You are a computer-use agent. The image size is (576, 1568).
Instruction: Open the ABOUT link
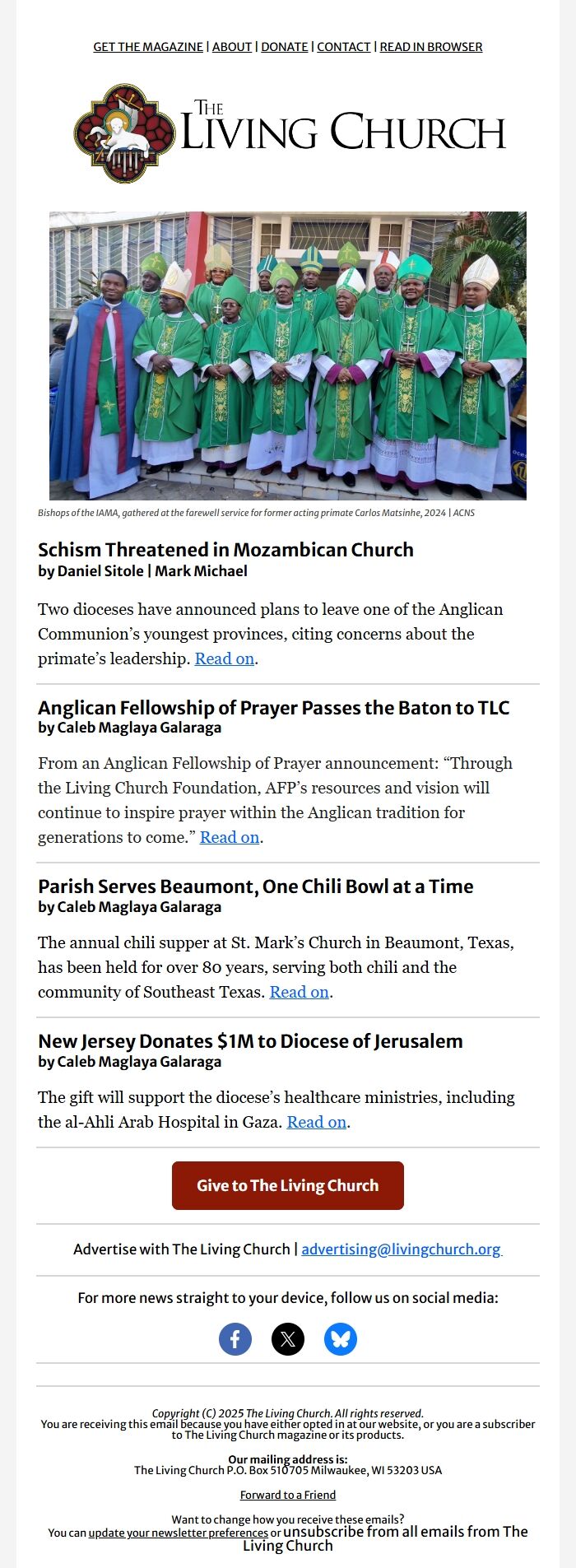pos(232,47)
